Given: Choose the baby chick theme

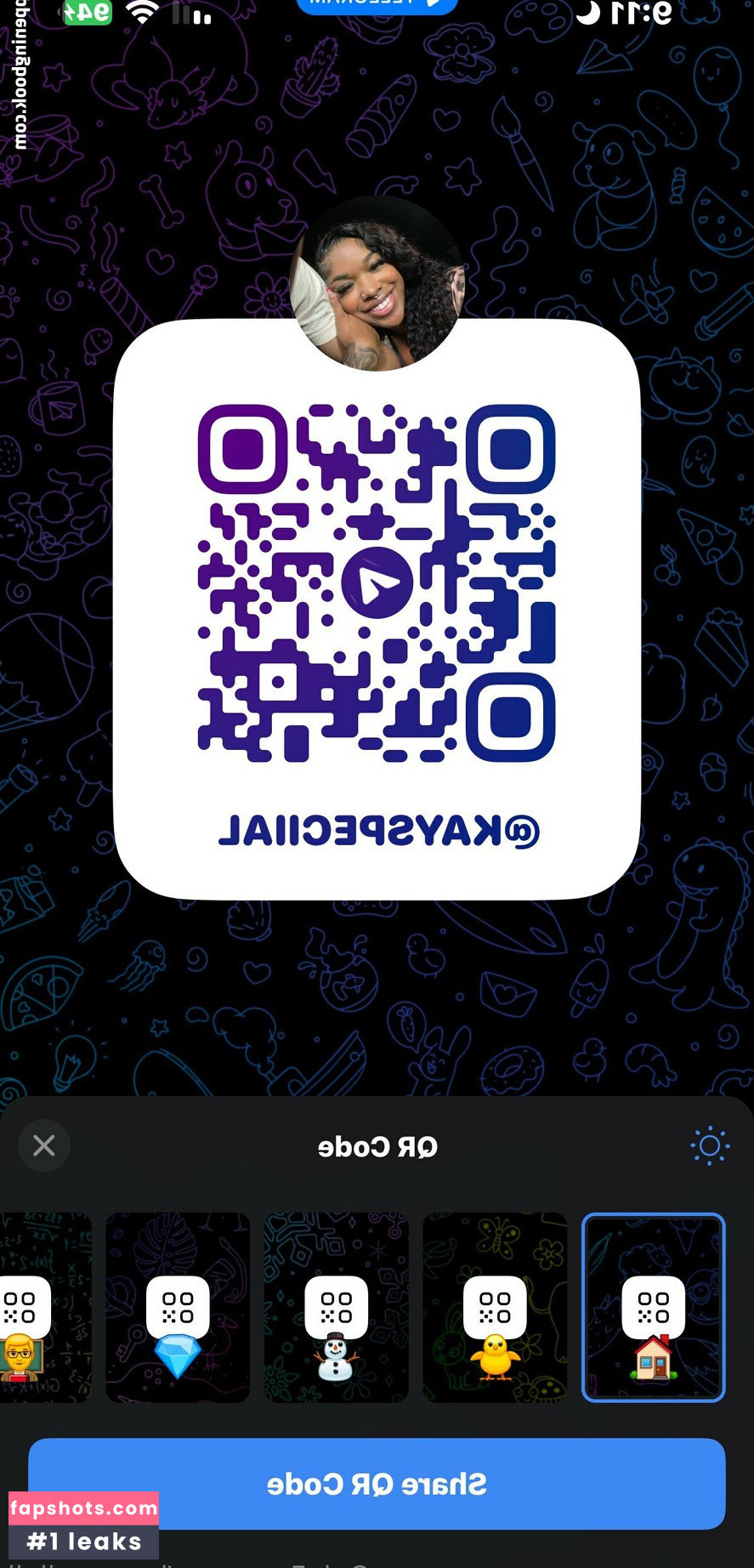Looking at the screenshot, I should (495, 1307).
